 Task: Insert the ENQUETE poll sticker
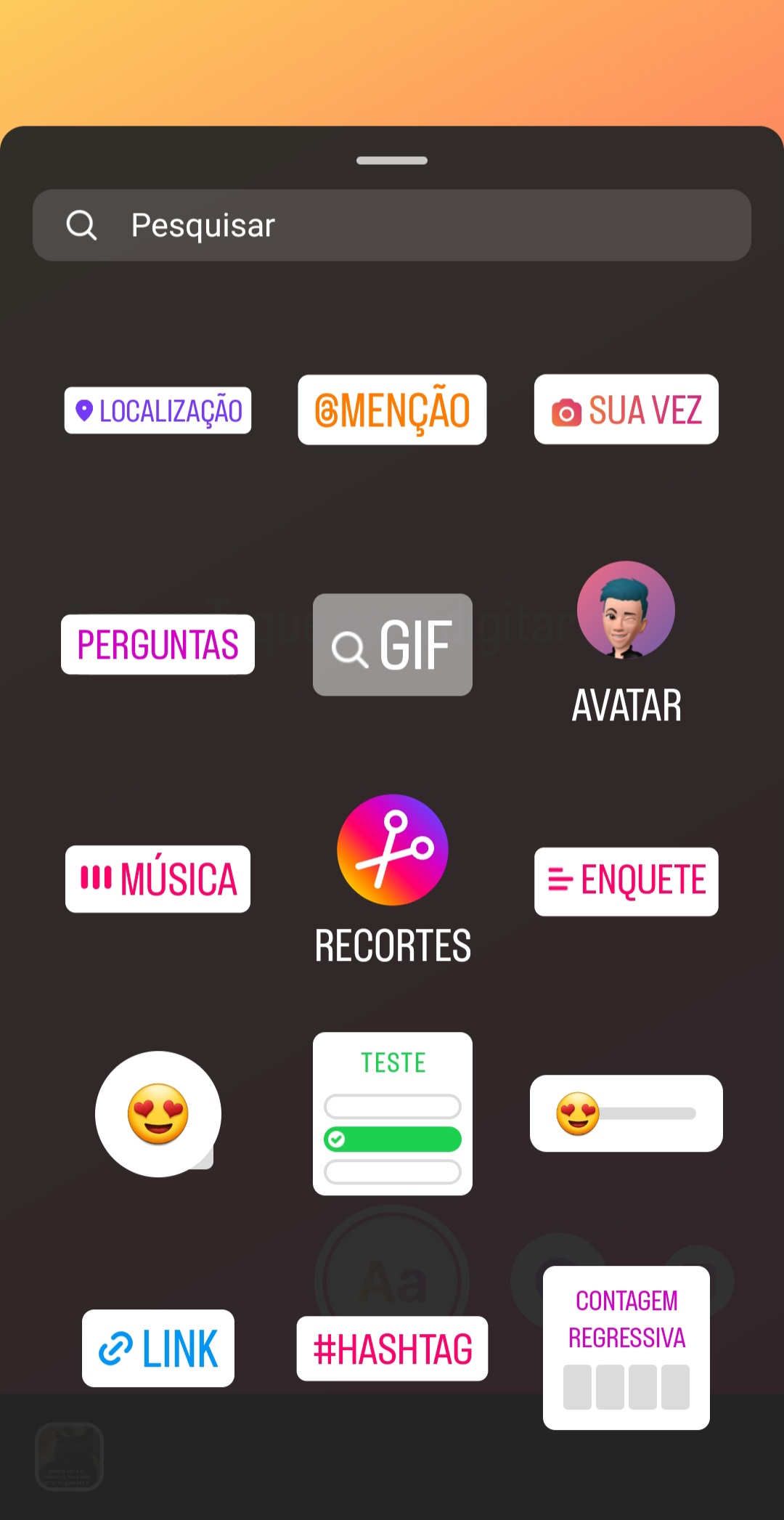pos(626,881)
